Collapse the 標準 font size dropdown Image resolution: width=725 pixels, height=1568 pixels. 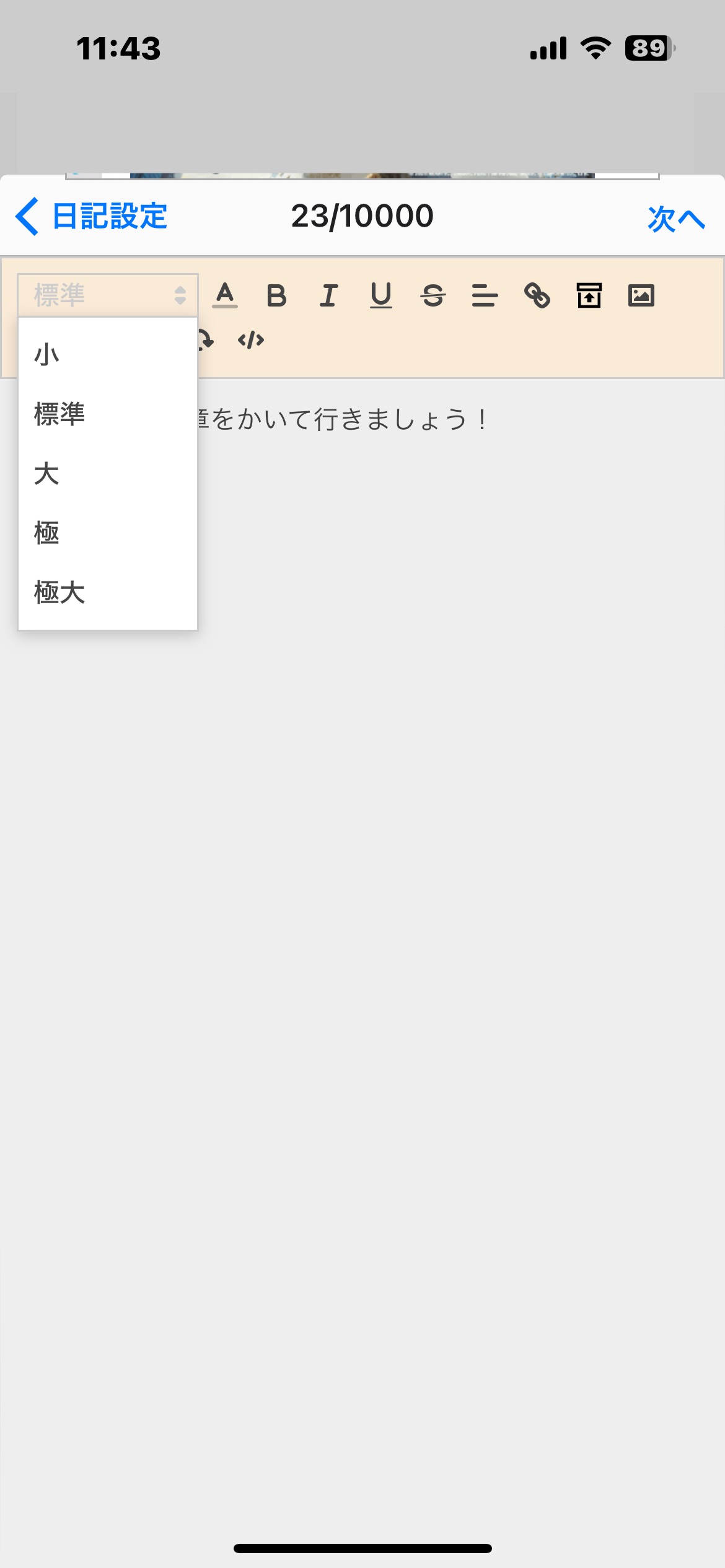tap(108, 295)
